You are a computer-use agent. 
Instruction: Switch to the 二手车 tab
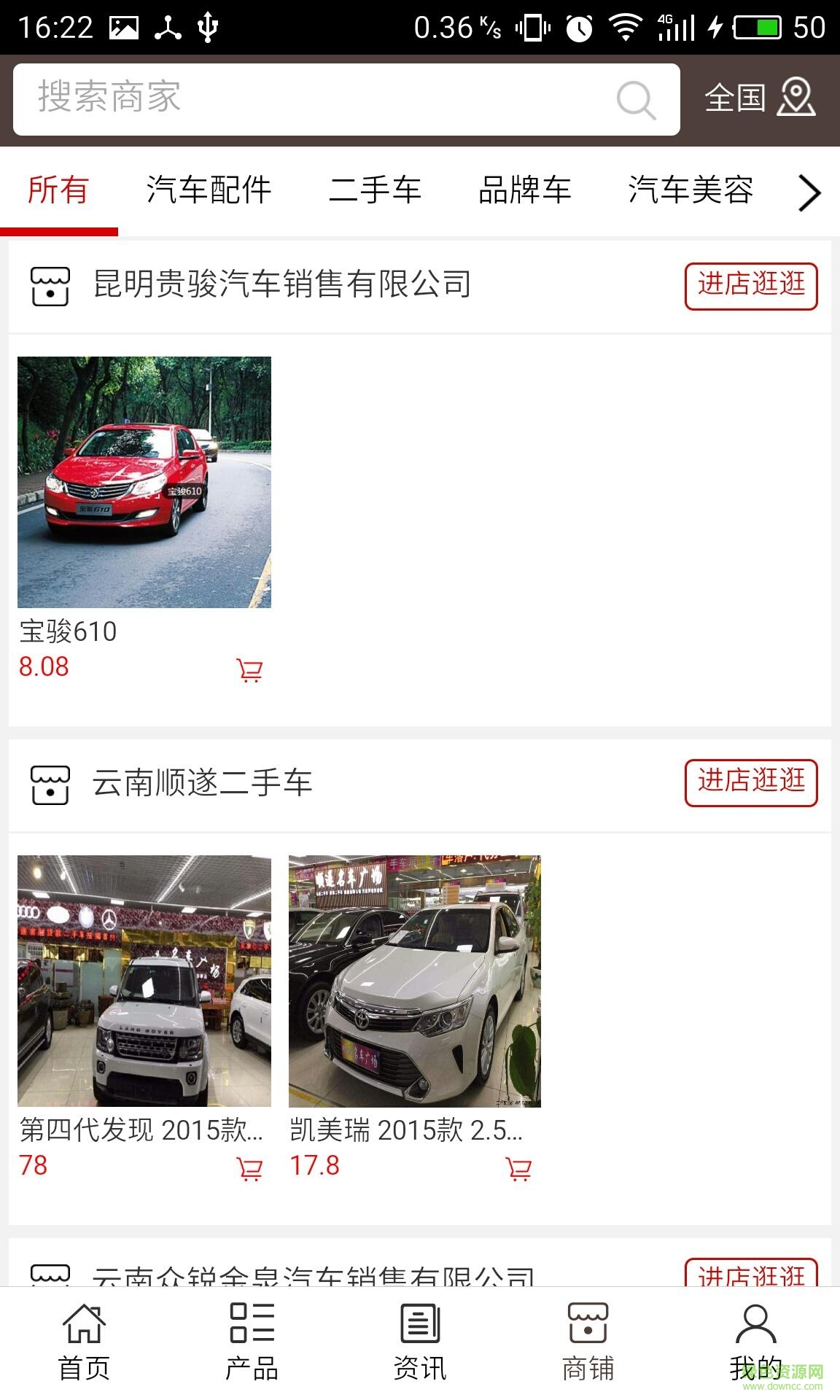[x=375, y=190]
